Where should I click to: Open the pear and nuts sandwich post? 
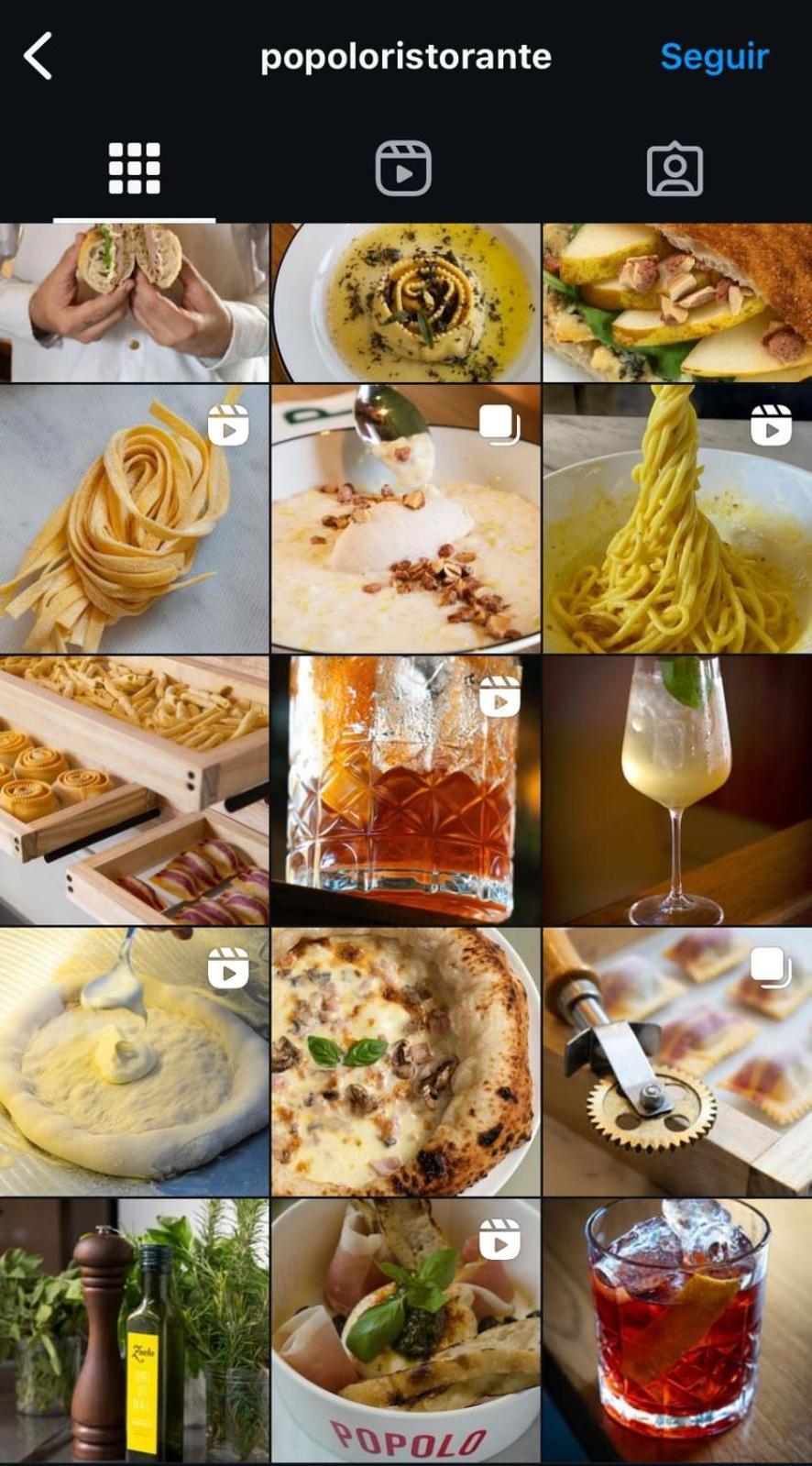click(676, 303)
